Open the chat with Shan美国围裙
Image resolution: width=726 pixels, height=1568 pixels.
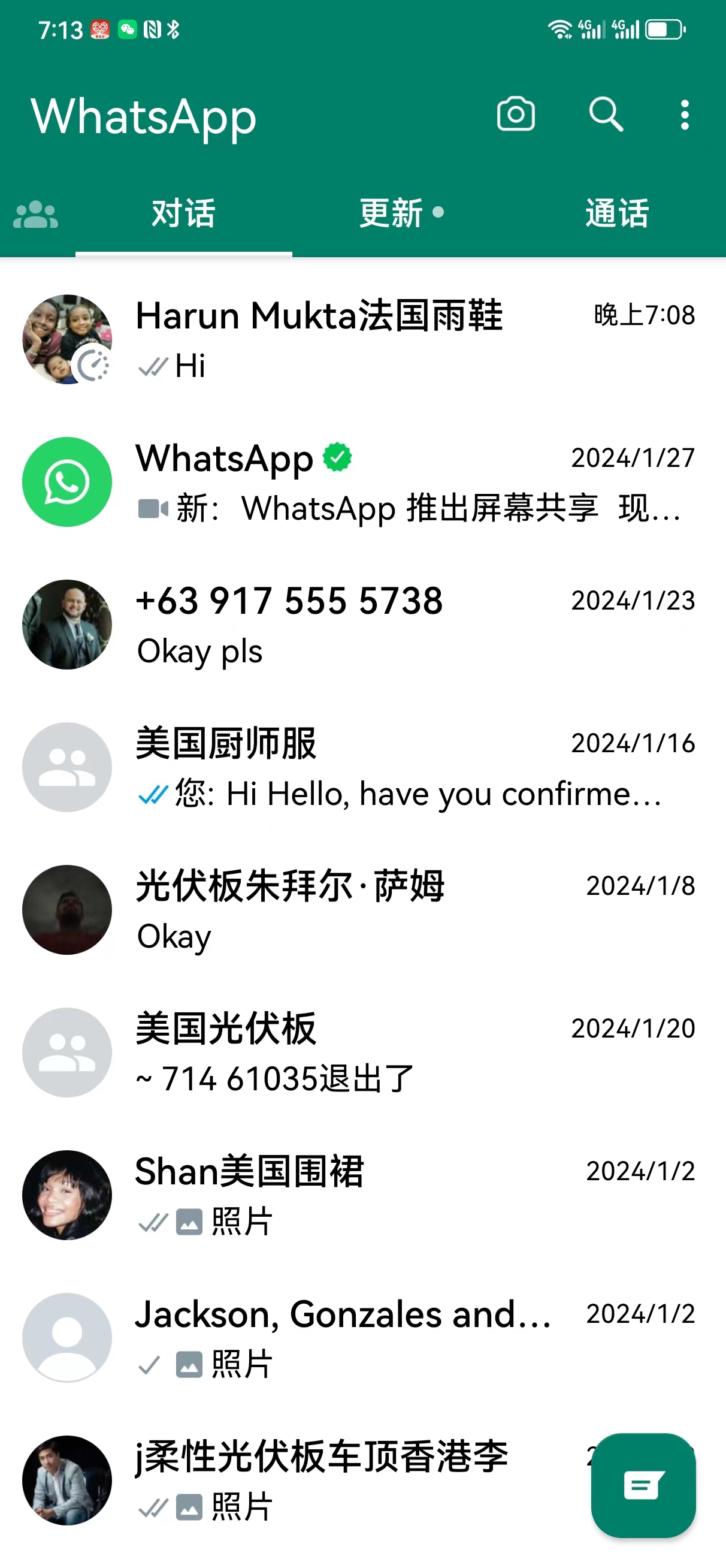(x=365, y=1194)
